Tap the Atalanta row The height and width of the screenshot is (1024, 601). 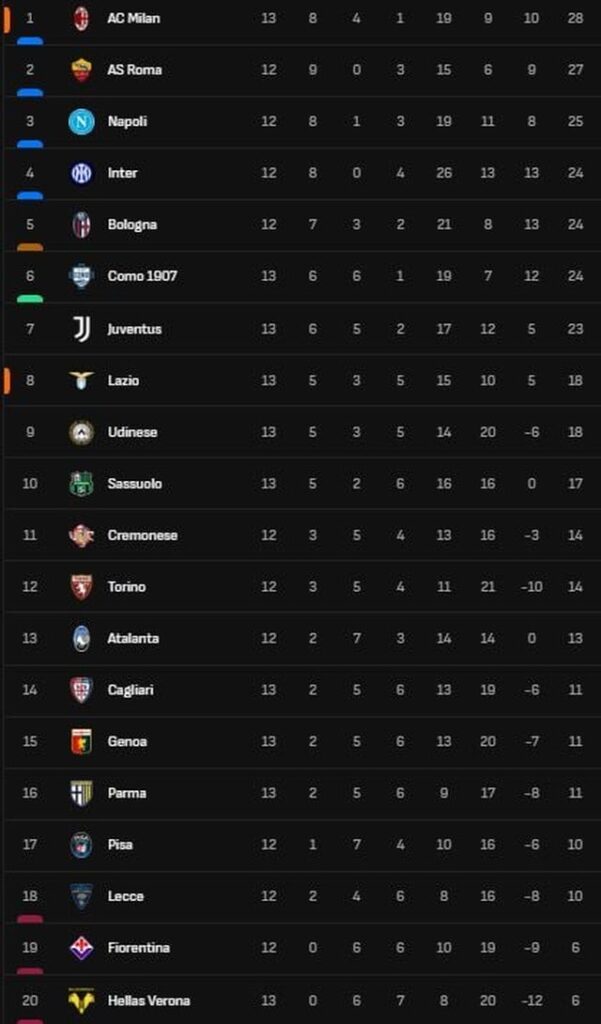[133, 638]
